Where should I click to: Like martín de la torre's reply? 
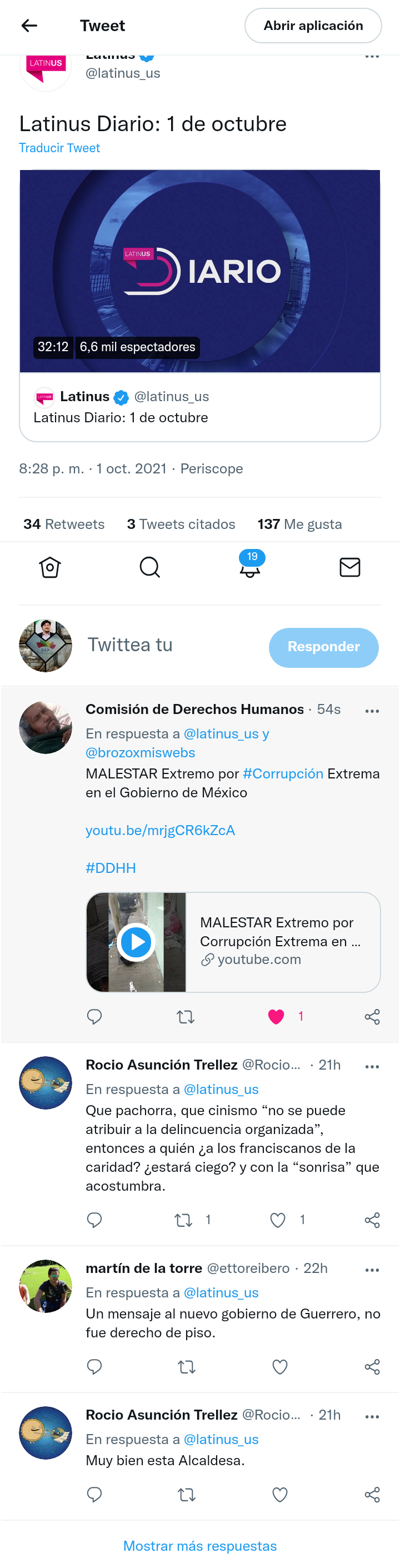[x=279, y=1367]
